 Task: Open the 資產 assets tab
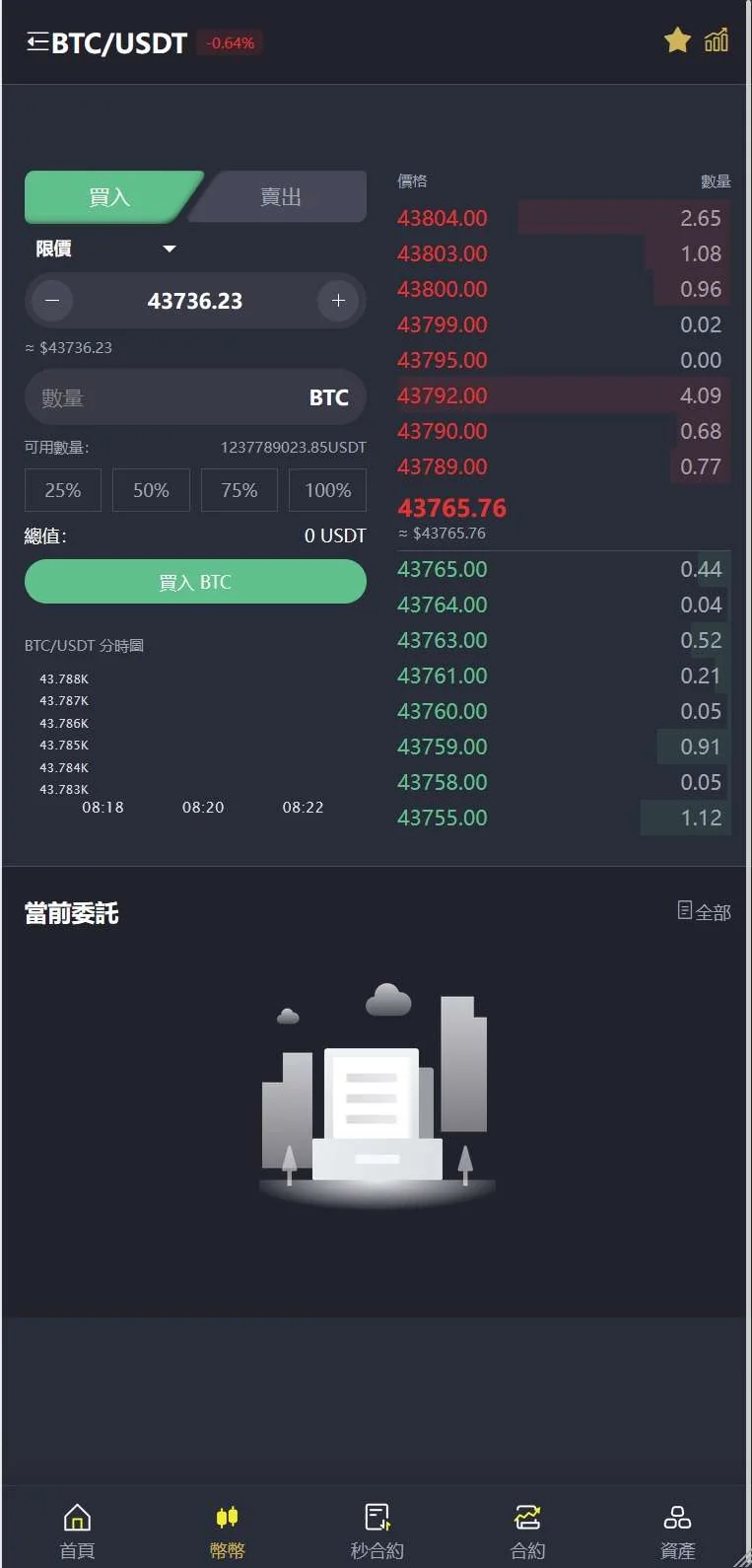tap(677, 1530)
